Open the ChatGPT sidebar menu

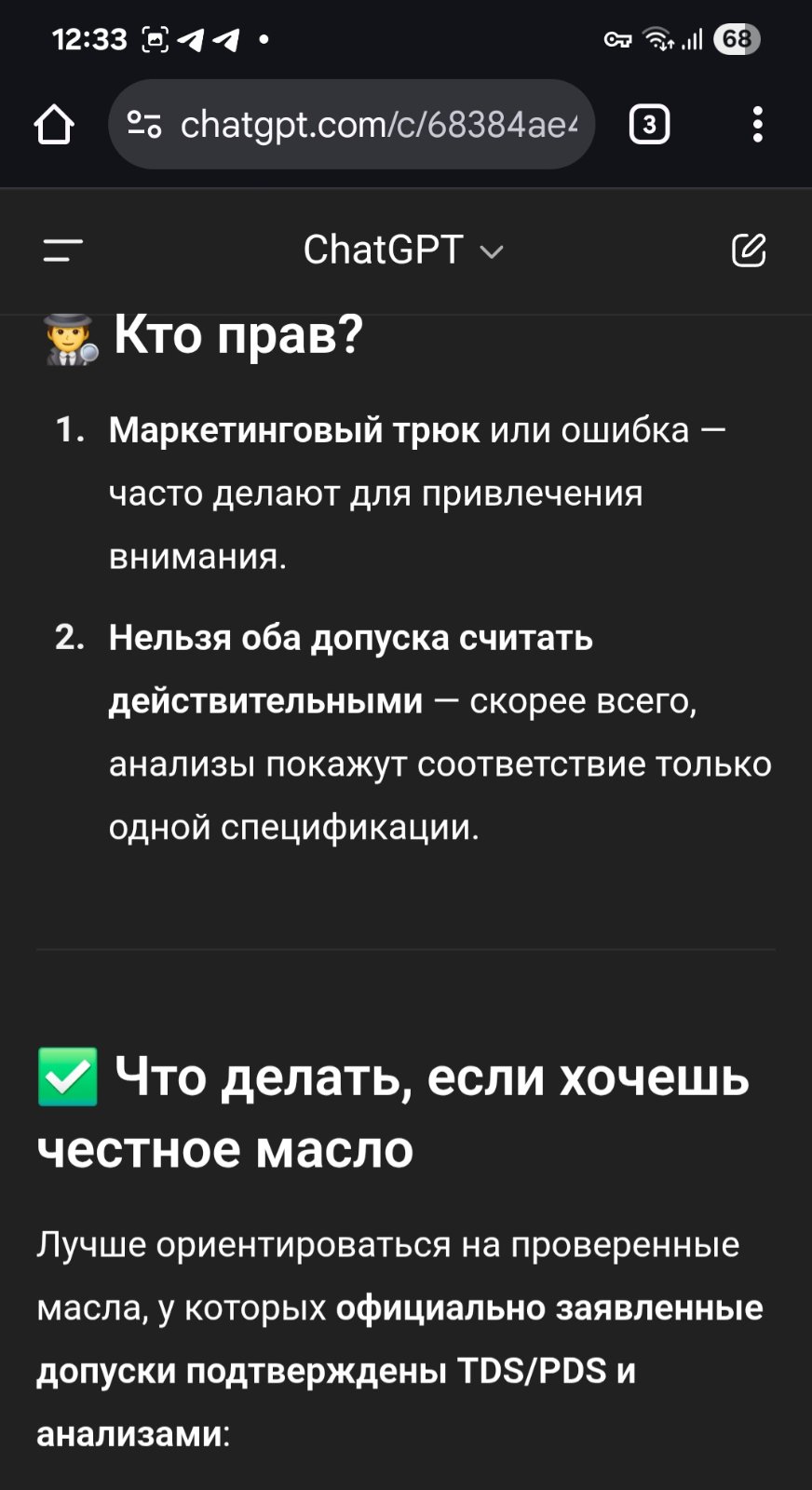[62, 251]
